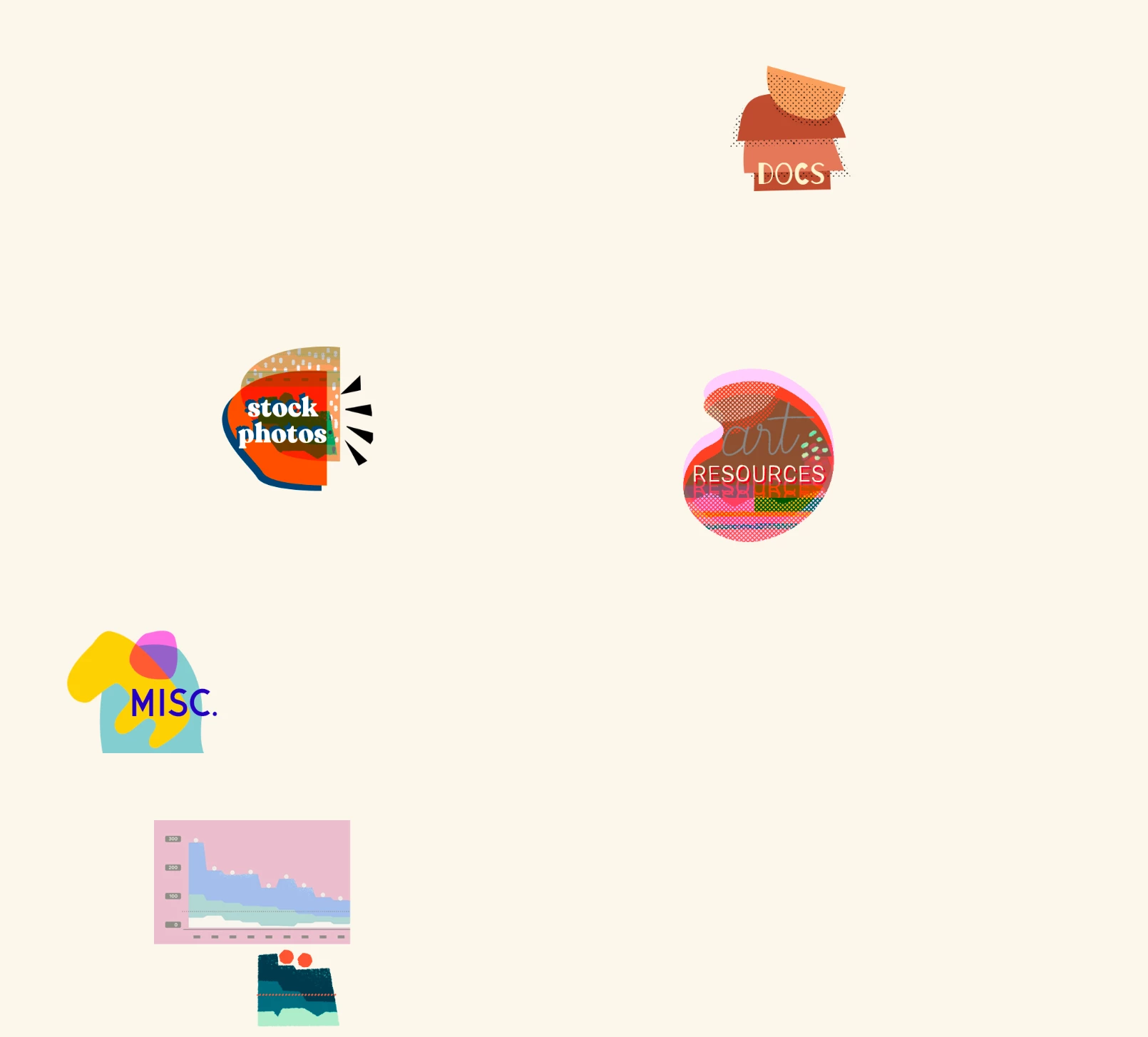Open the pink area chart image
This screenshot has height=1037, width=1148.
pos(252,882)
